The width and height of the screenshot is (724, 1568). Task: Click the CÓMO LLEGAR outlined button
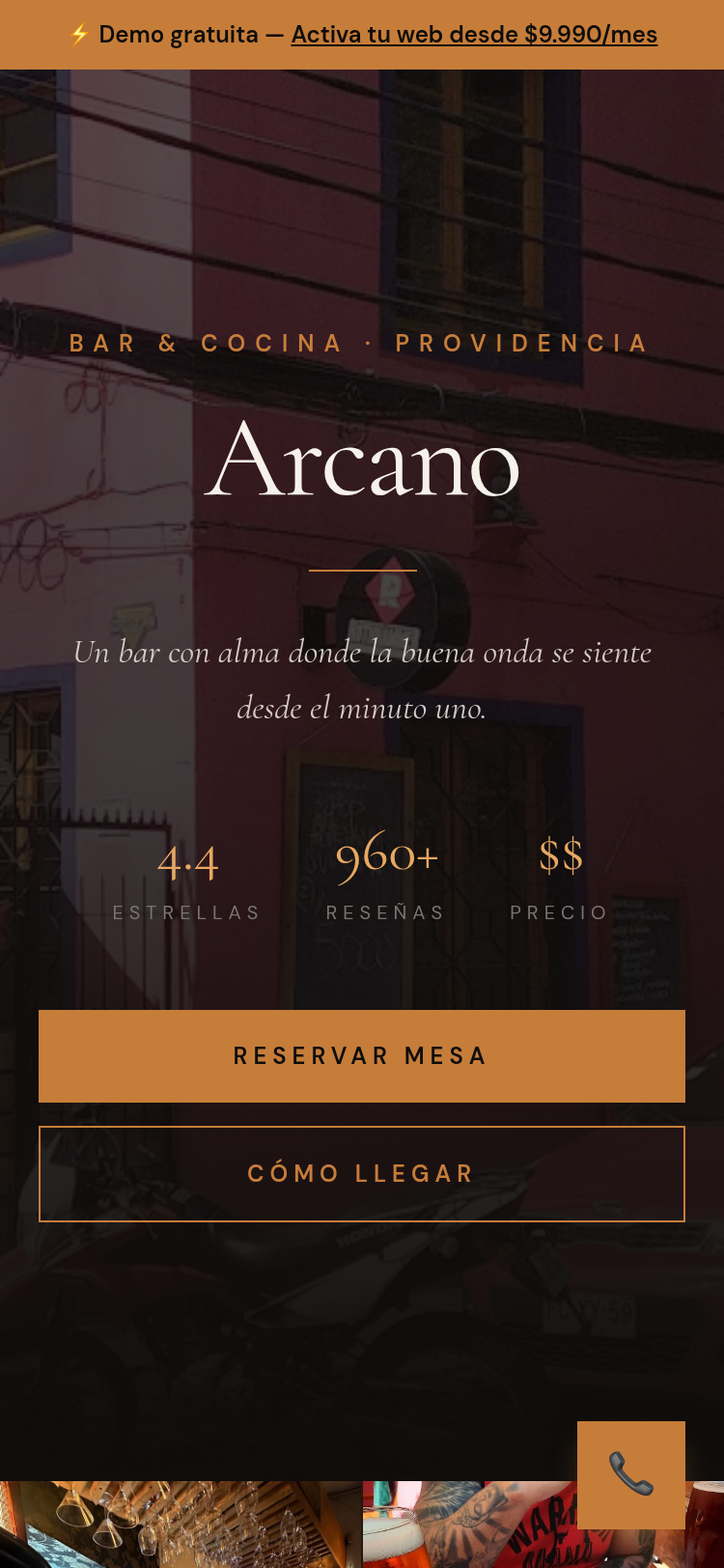coord(361,1173)
